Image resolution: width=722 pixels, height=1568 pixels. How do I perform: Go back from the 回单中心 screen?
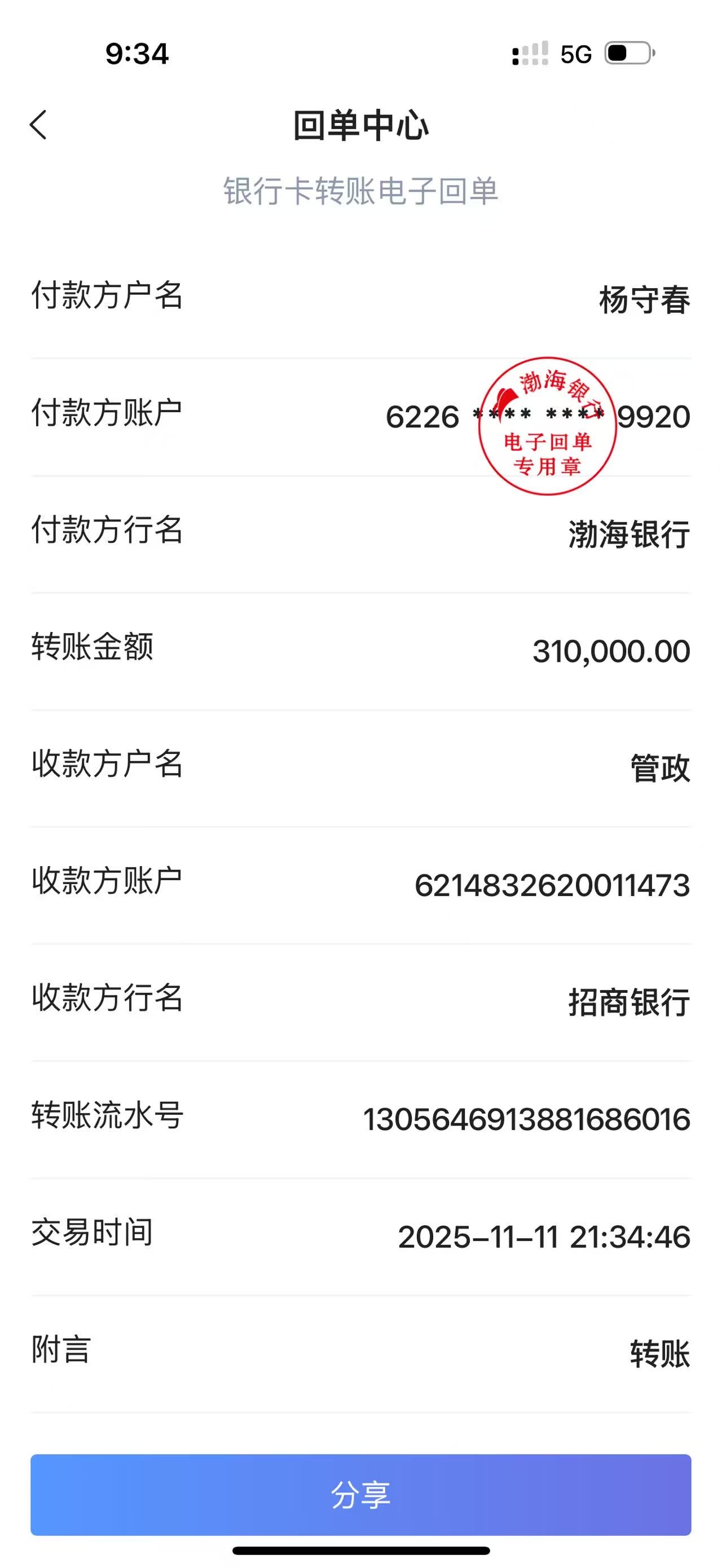(38, 125)
